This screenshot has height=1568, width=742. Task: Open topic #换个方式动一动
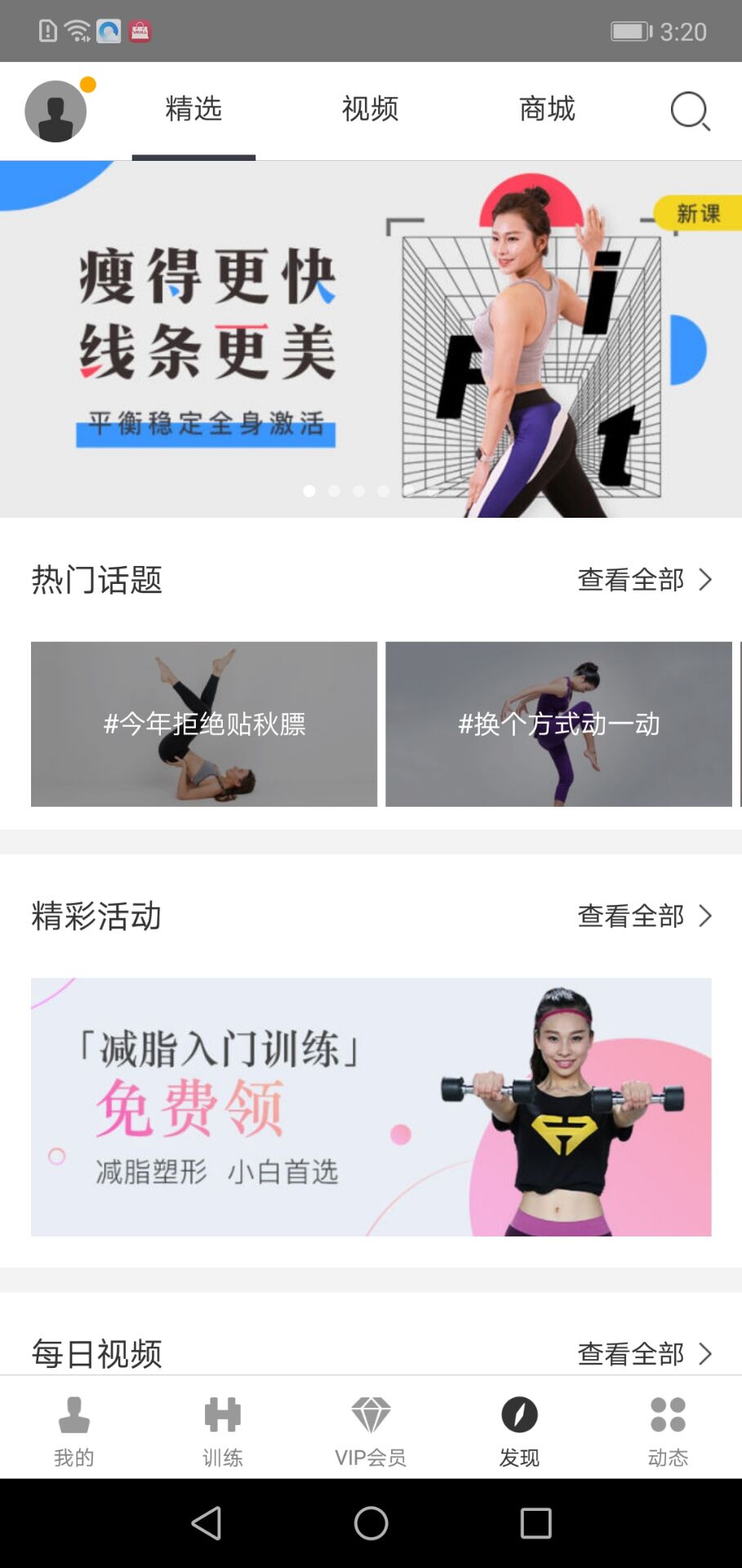(x=558, y=724)
